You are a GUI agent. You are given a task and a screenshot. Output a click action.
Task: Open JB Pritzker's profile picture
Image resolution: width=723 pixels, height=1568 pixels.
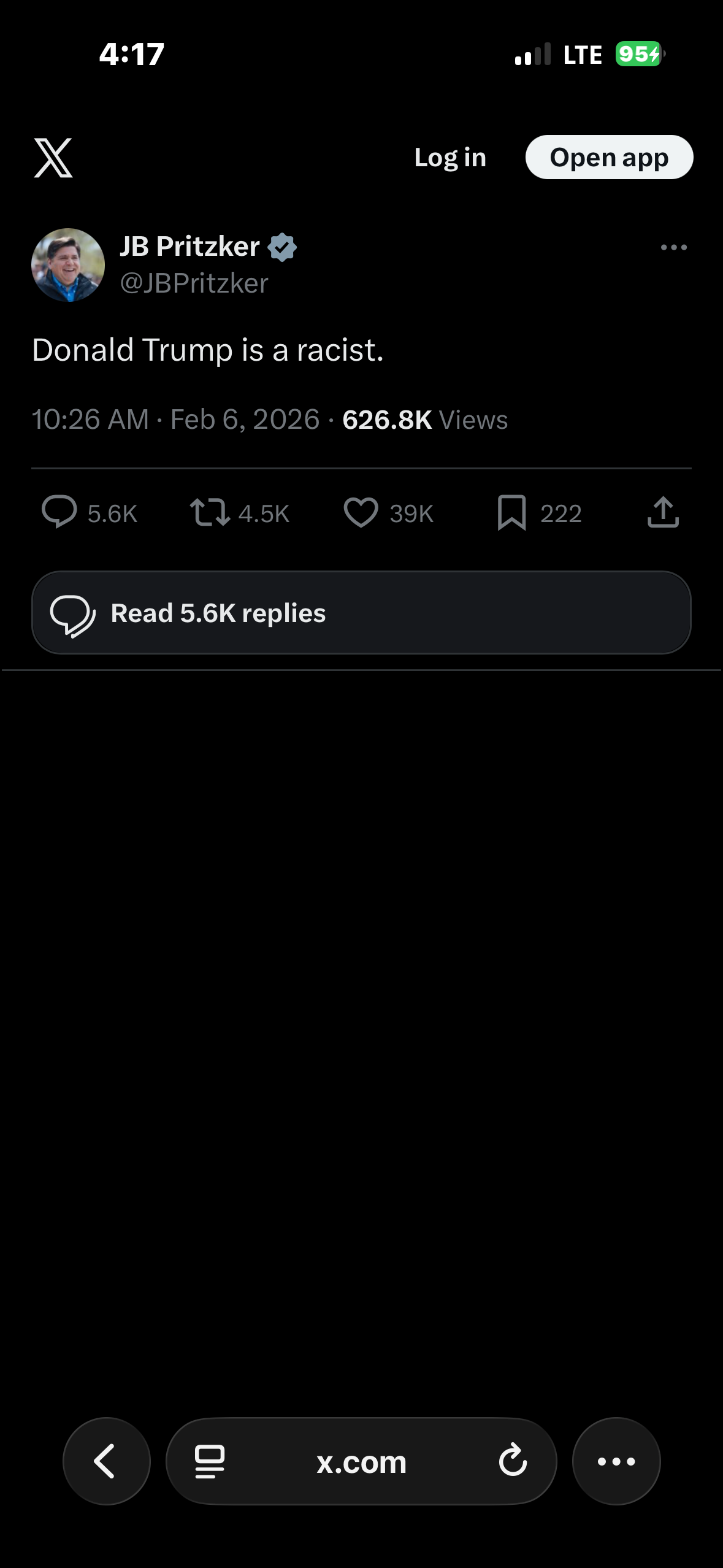click(x=68, y=265)
